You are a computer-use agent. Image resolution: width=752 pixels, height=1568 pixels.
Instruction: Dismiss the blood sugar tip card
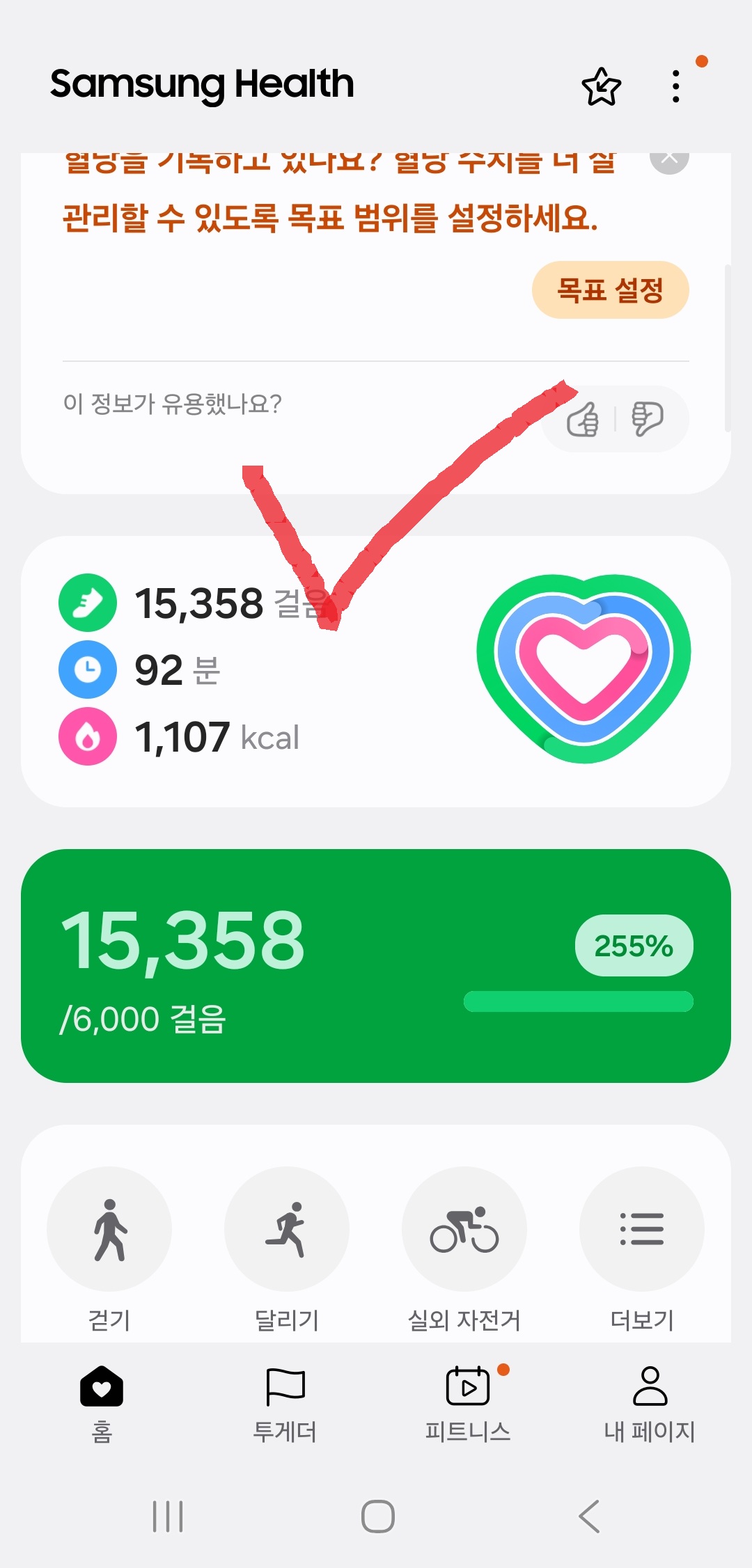[669, 160]
